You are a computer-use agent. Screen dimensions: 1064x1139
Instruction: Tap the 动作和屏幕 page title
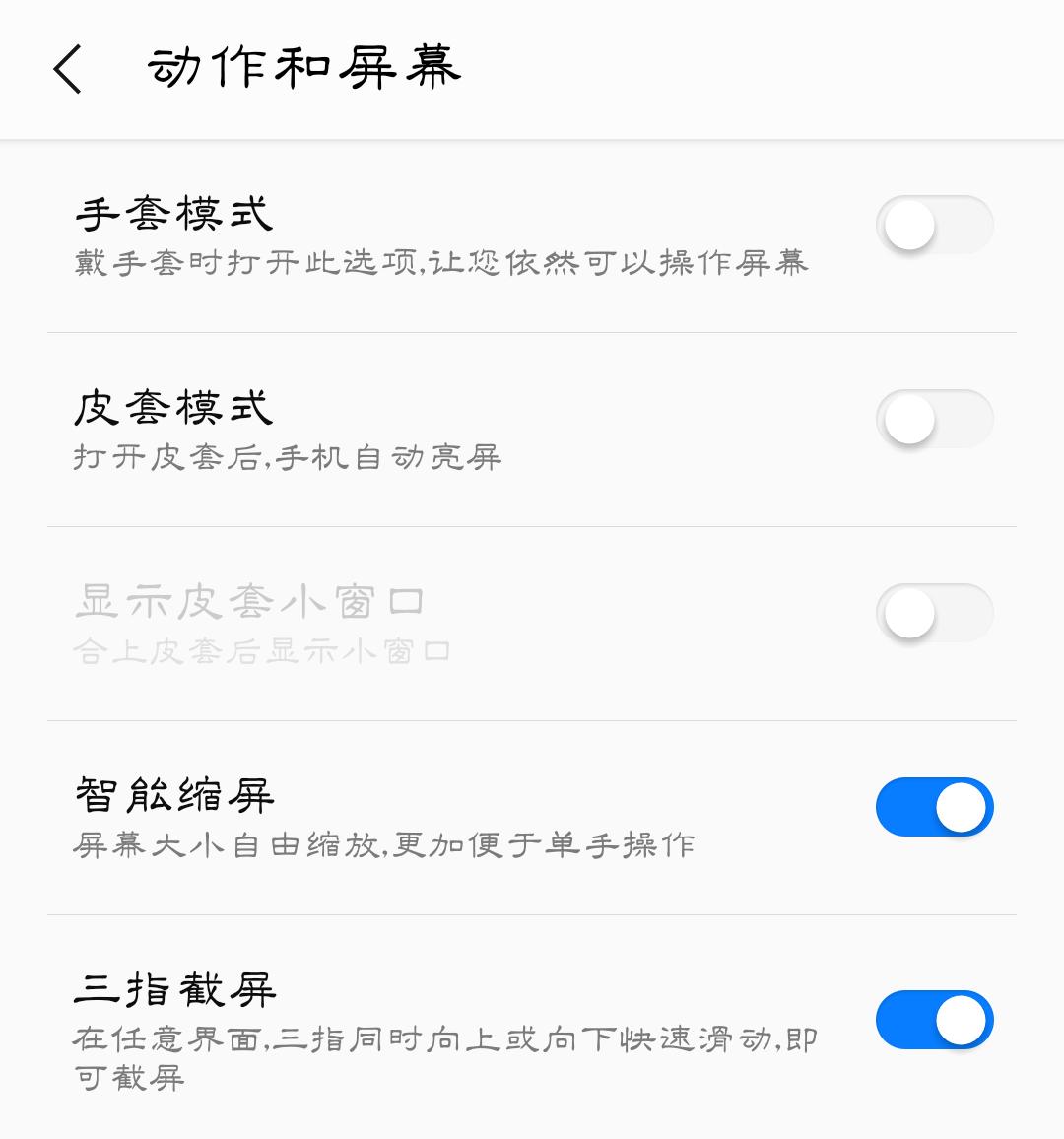click(305, 69)
